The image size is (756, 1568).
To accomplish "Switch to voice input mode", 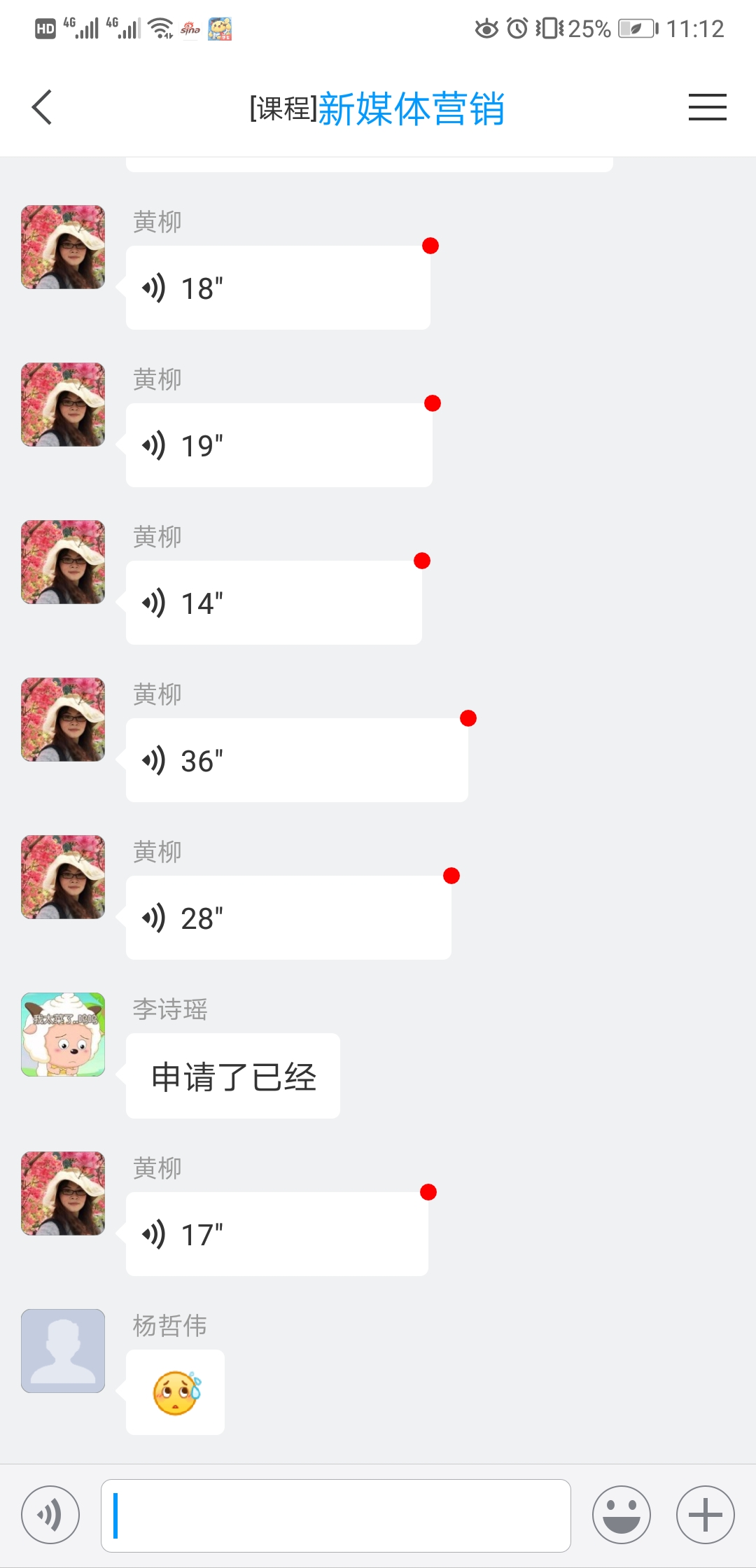I will (50, 1515).
